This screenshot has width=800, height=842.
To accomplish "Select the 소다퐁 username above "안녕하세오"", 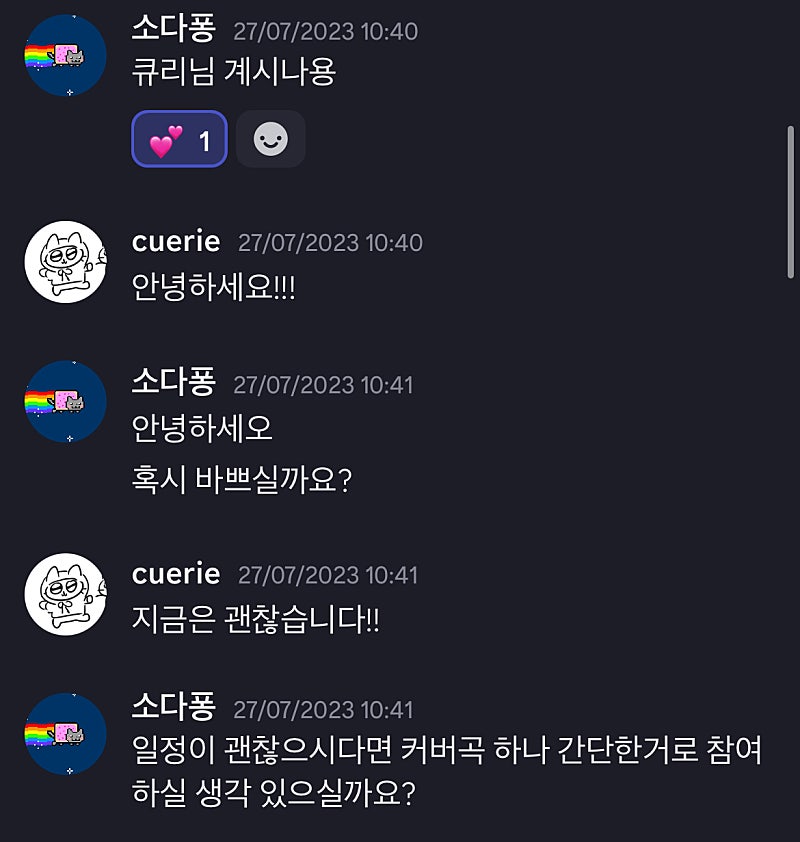I will [173, 383].
